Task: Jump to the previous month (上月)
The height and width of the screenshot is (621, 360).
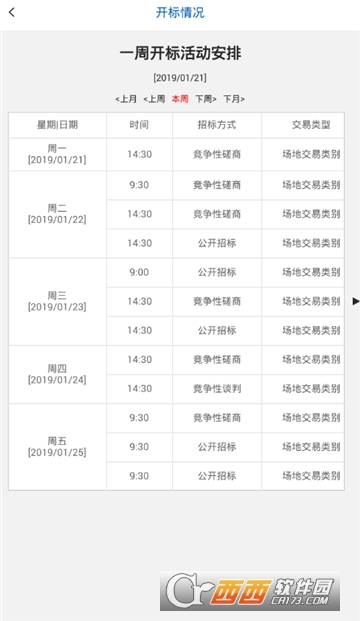Action: pyautogui.click(x=126, y=99)
